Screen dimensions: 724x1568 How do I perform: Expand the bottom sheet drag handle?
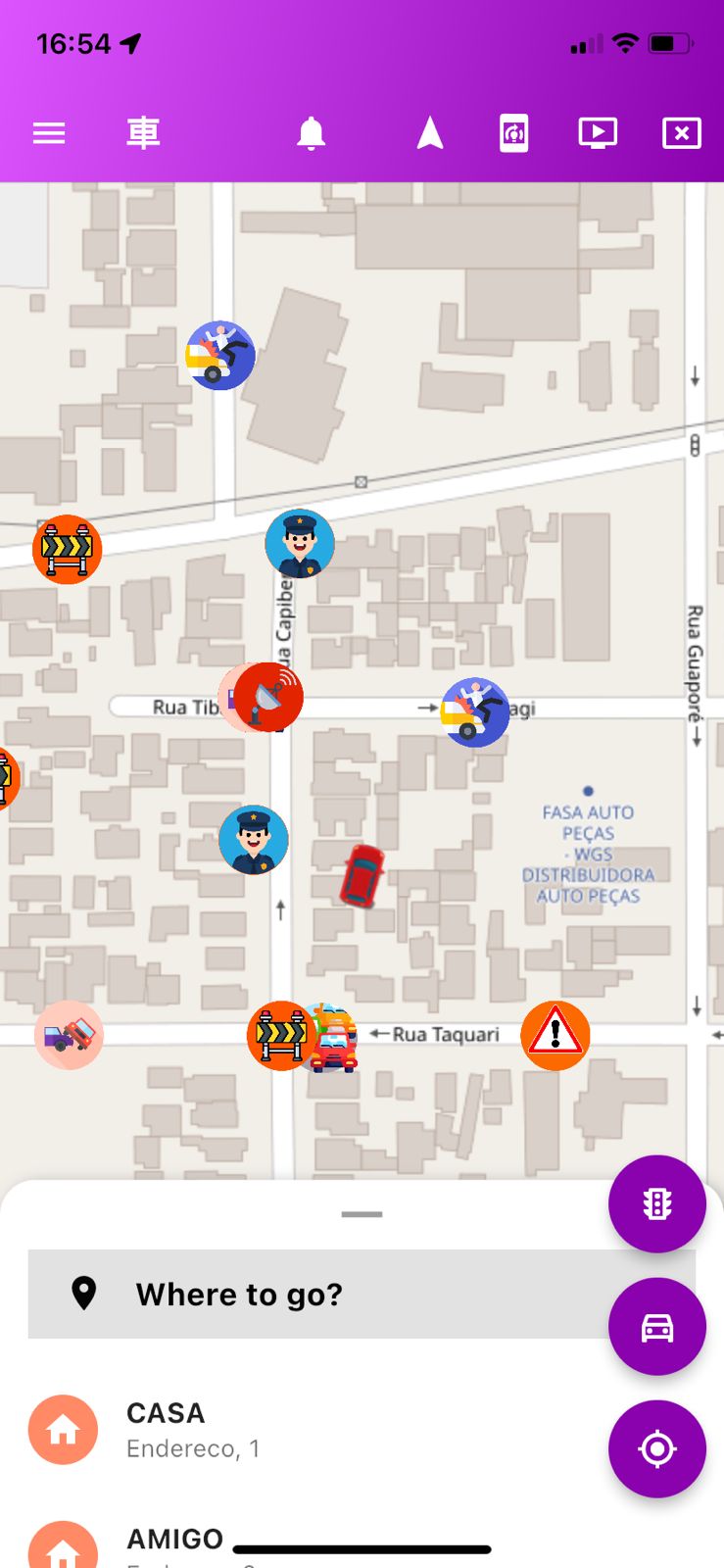pyautogui.click(x=362, y=1214)
